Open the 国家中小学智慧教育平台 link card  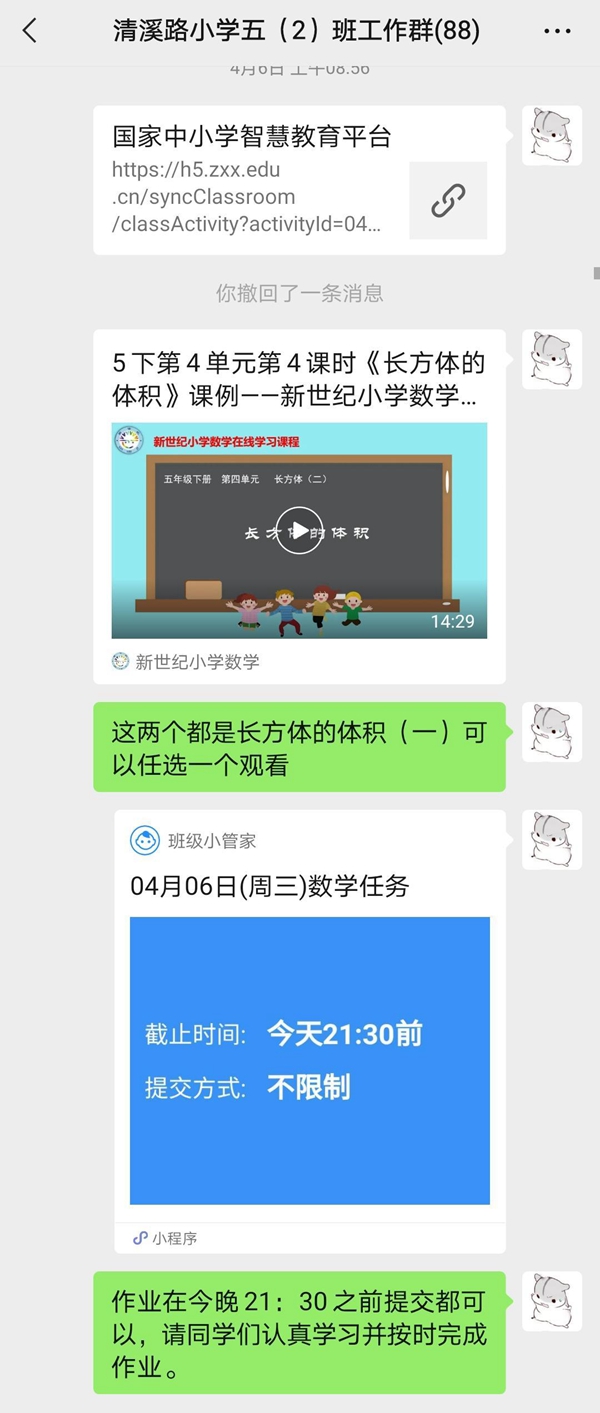pos(299,180)
